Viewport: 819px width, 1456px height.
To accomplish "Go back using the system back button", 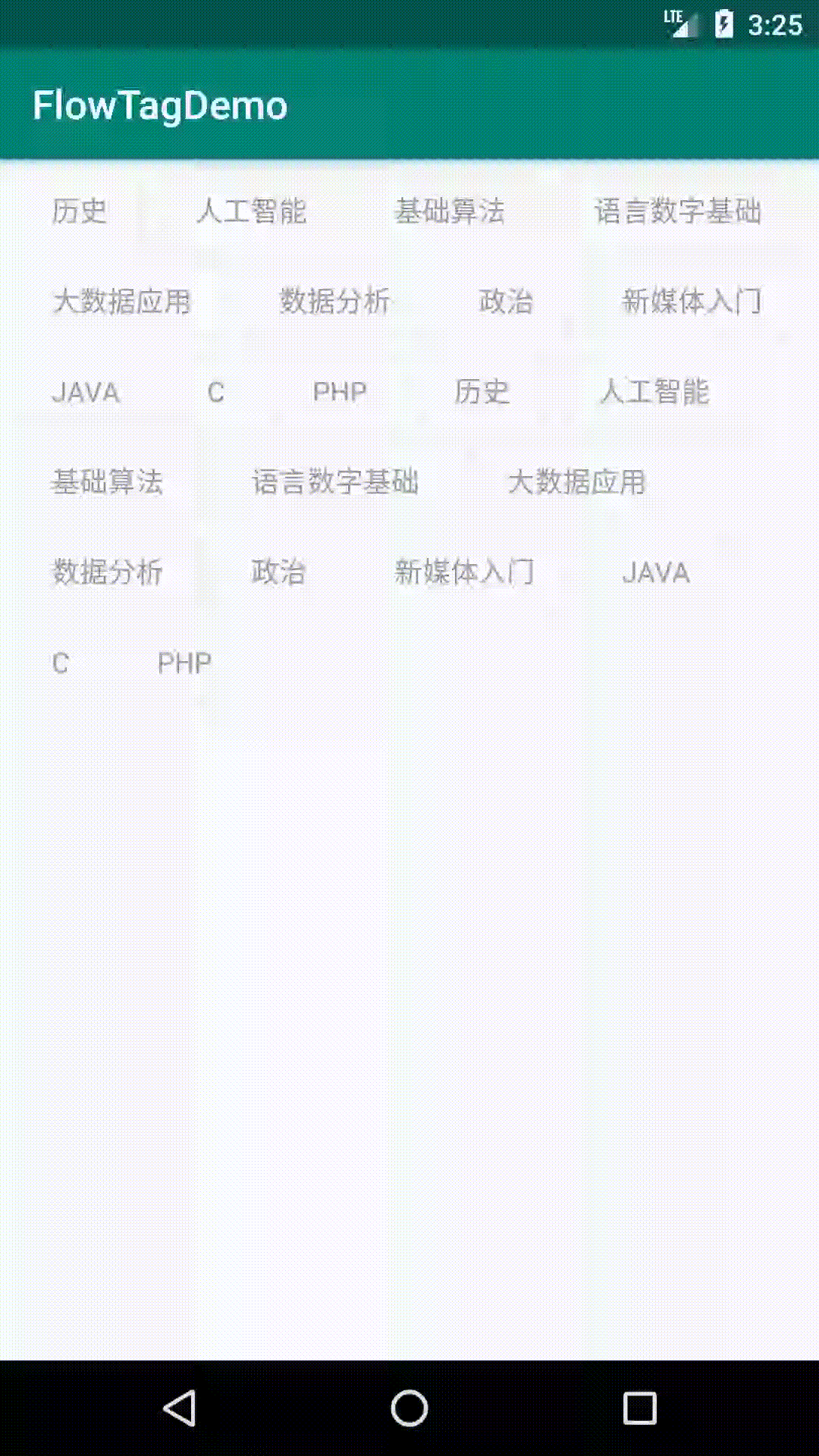I will (180, 1408).
